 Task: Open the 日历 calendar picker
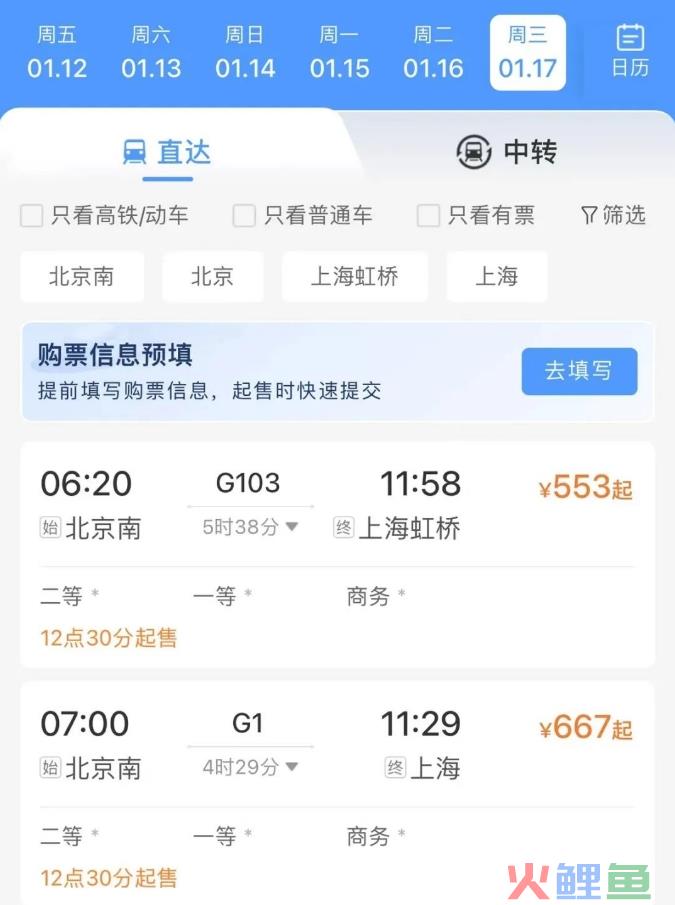[630, 50]
